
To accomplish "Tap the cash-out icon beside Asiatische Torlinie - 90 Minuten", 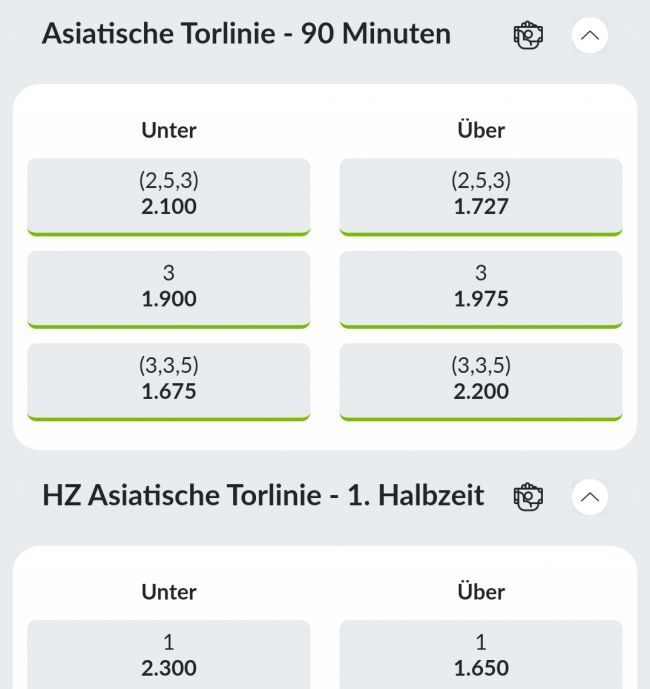I will point(528,36).
